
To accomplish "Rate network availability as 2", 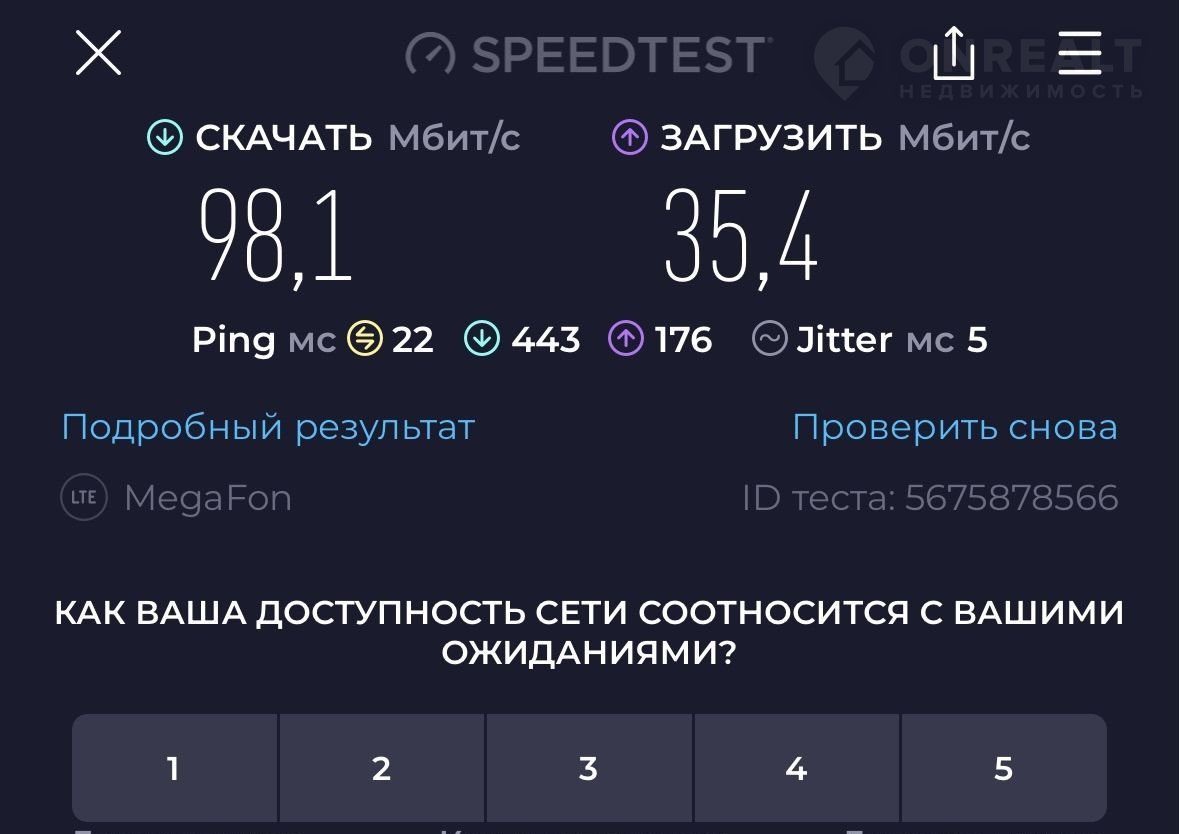I will click(381, 768).
